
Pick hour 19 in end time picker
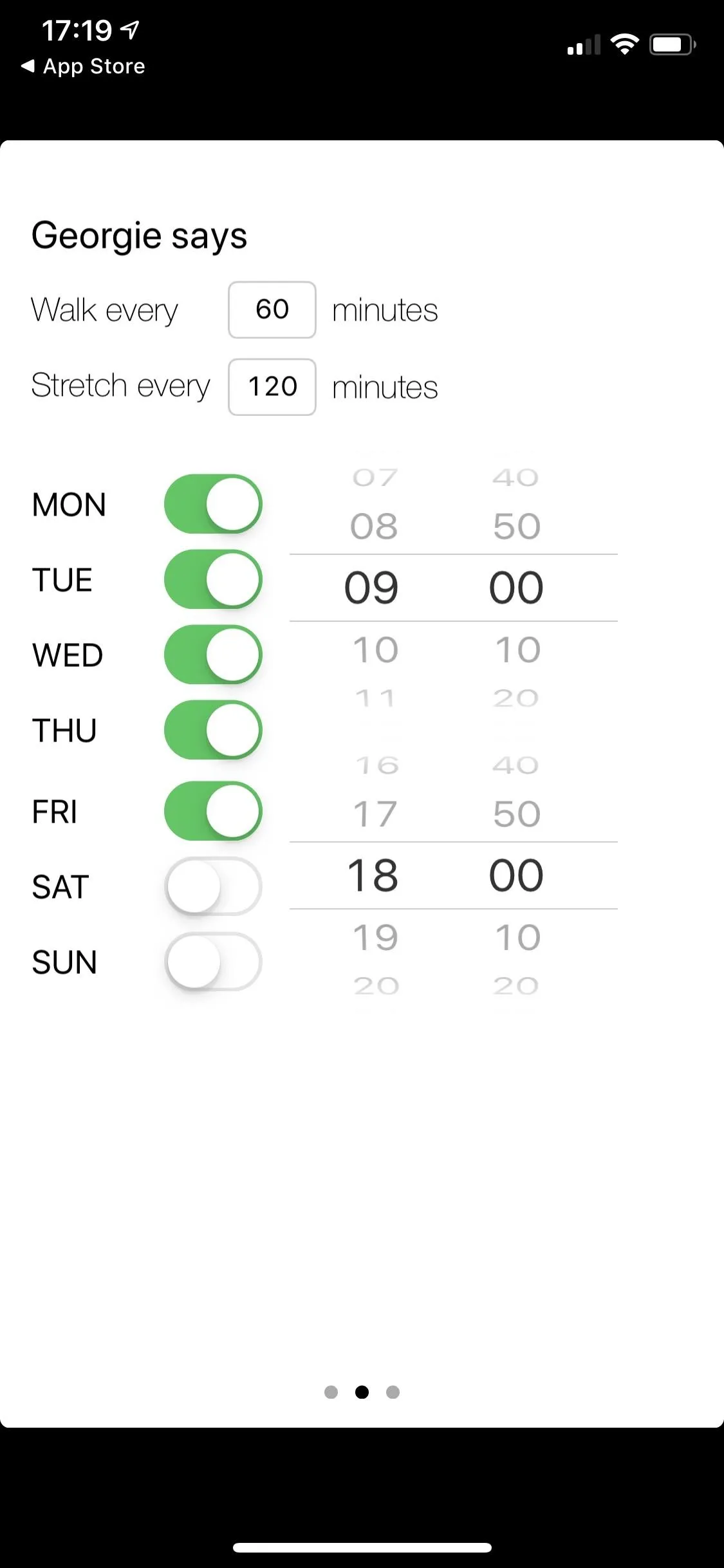pyautogui.click(x=375, y=937)
